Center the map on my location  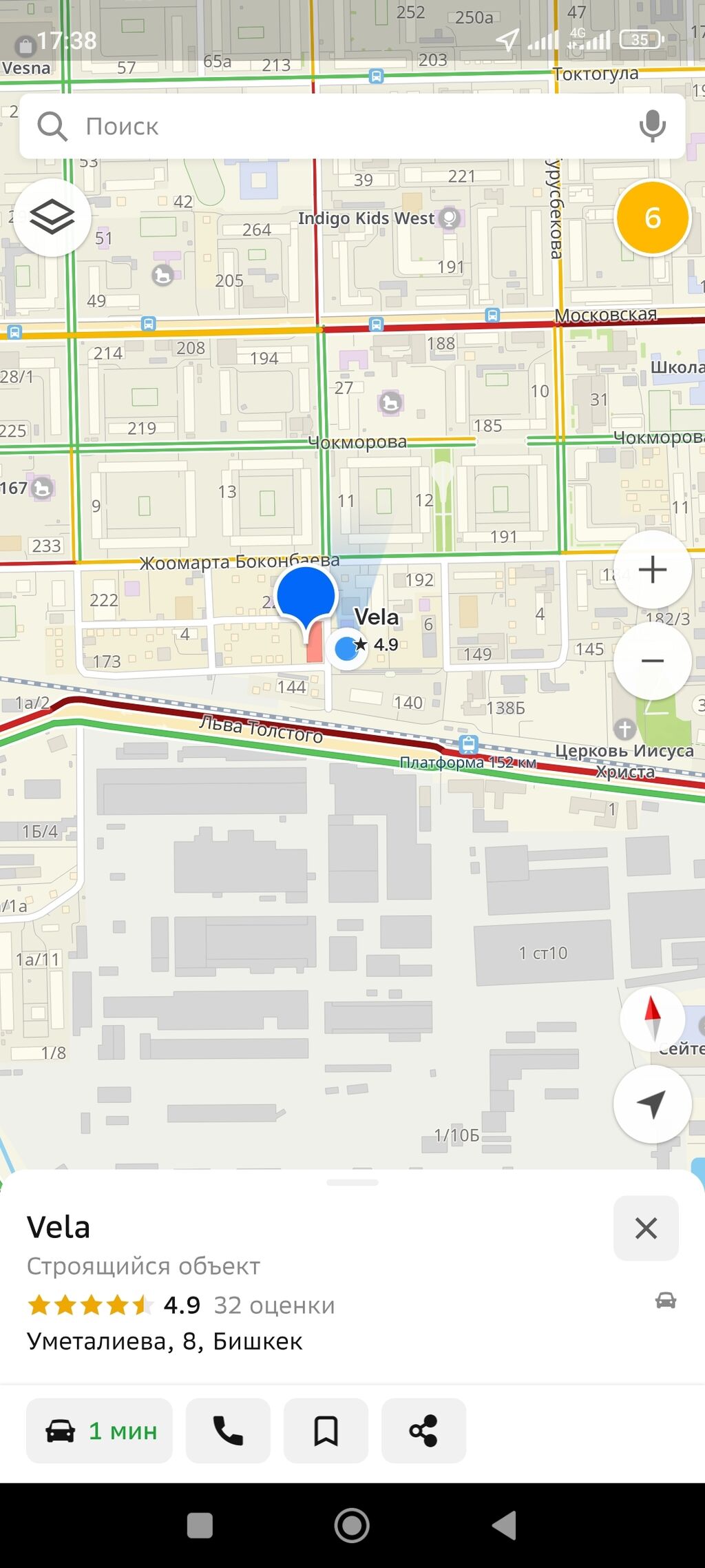point(652,1104)
